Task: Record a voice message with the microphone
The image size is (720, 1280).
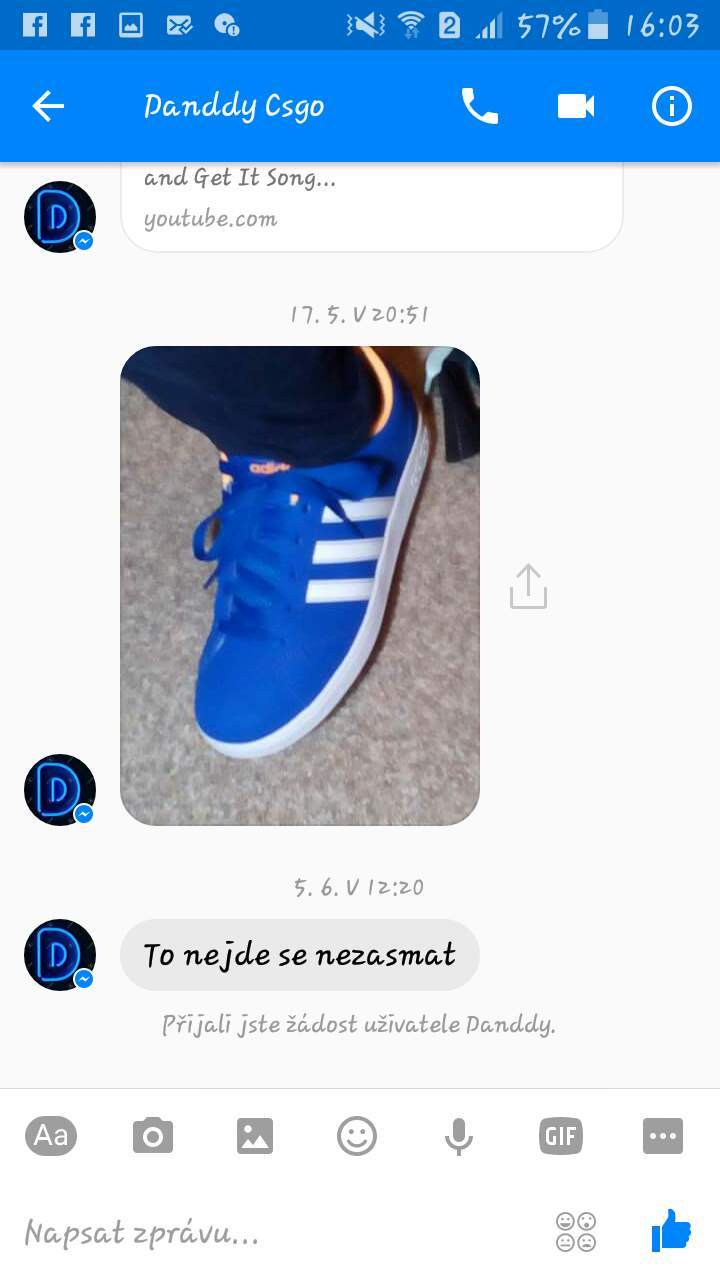Action: [459, 1136]
